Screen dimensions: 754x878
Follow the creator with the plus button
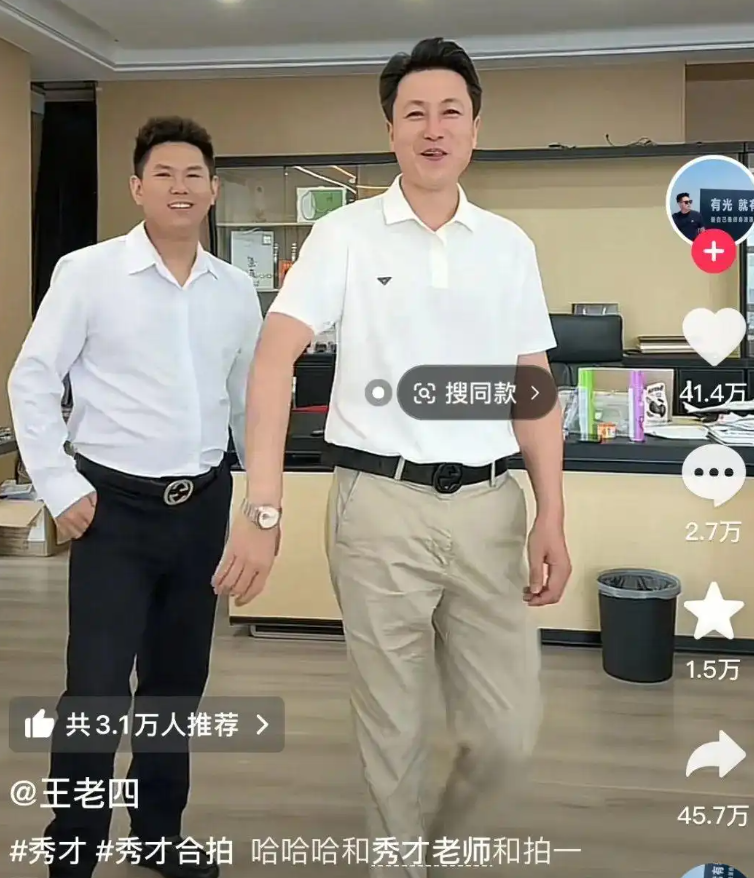click(x=713, y=251)
